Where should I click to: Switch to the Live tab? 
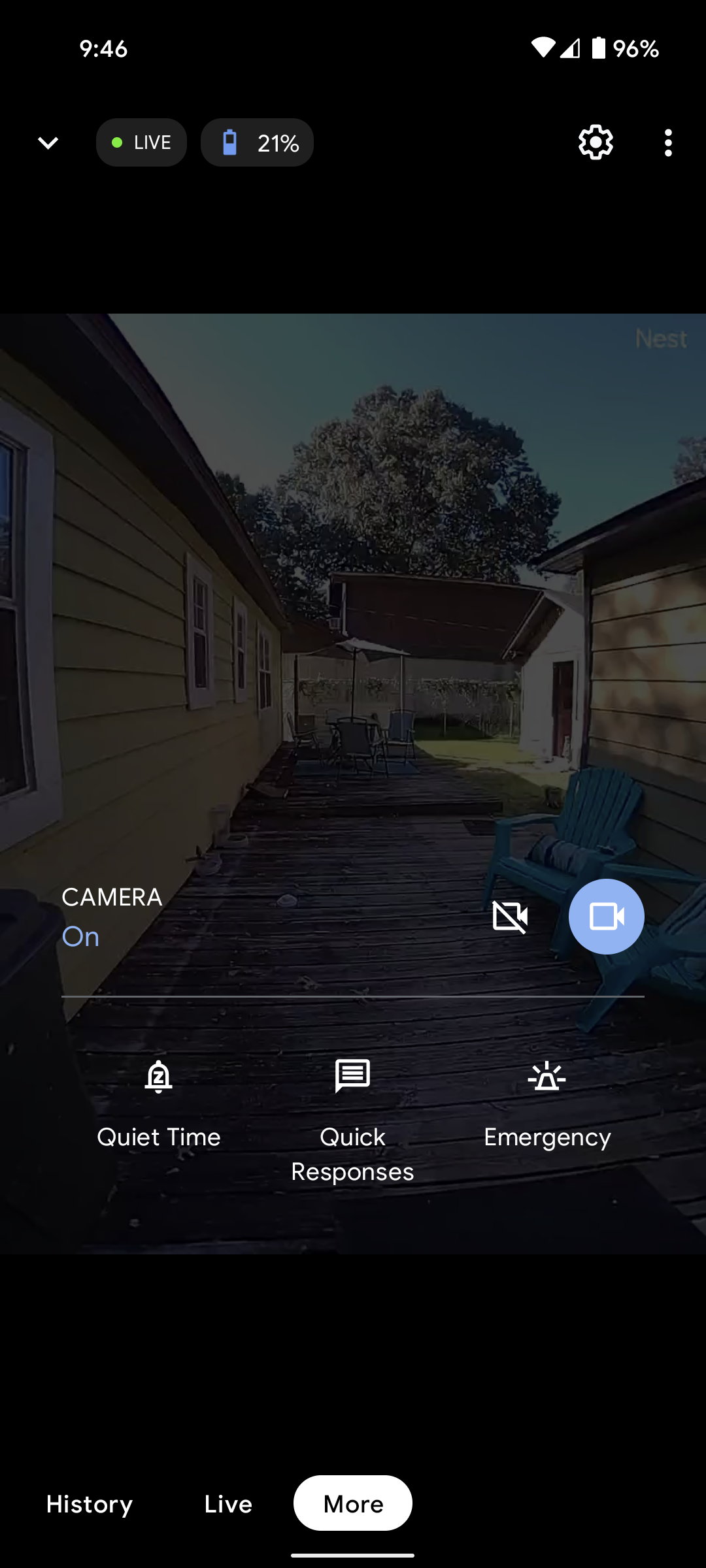228,1503
